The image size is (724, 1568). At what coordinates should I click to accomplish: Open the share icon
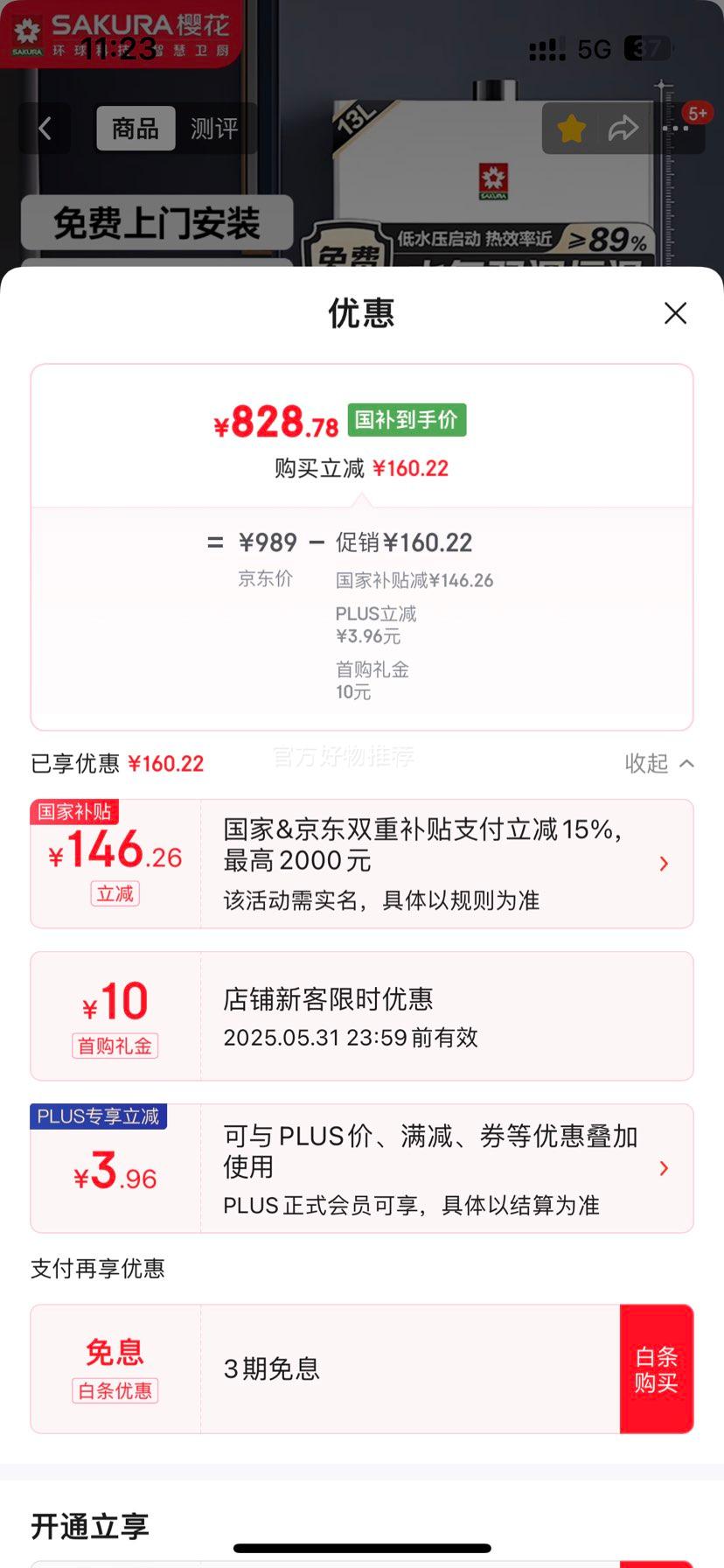click(623, 128)
